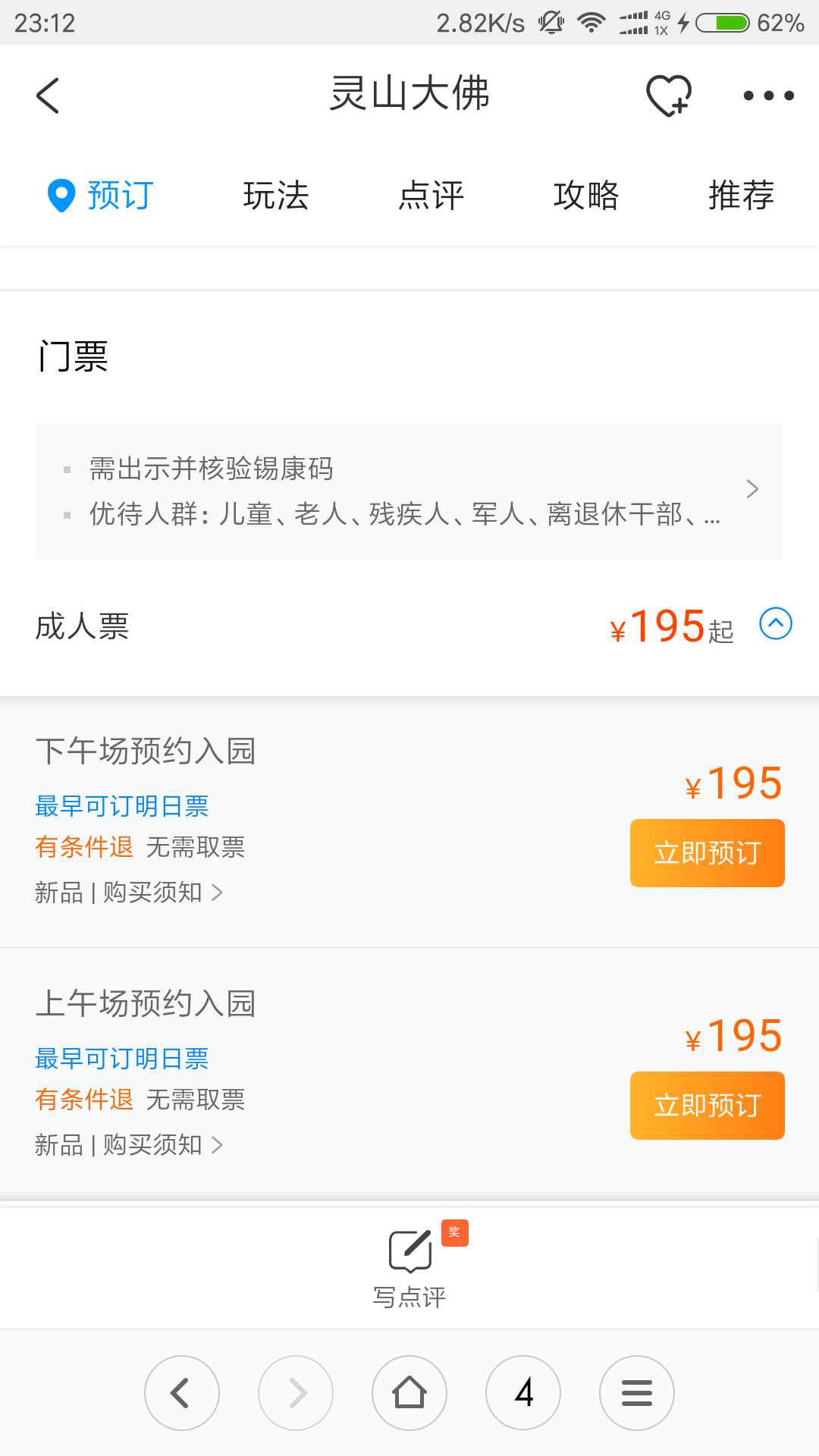Open the ticket notice about 锡康码
This screenshot has width=819, height=1456.
(x=409, y=491)
